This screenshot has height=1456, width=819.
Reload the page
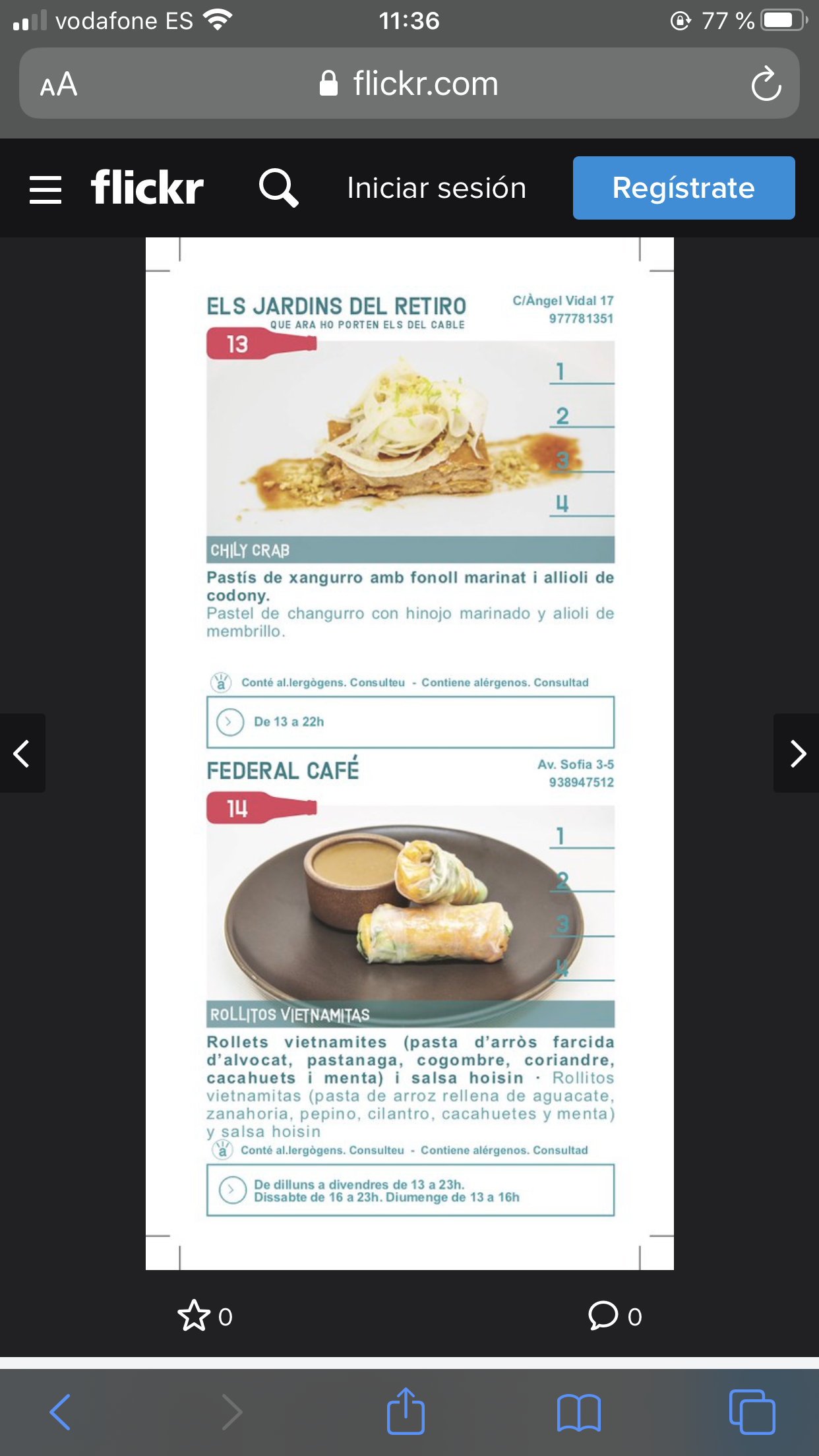pyautogui.click(x=766, y=84)
